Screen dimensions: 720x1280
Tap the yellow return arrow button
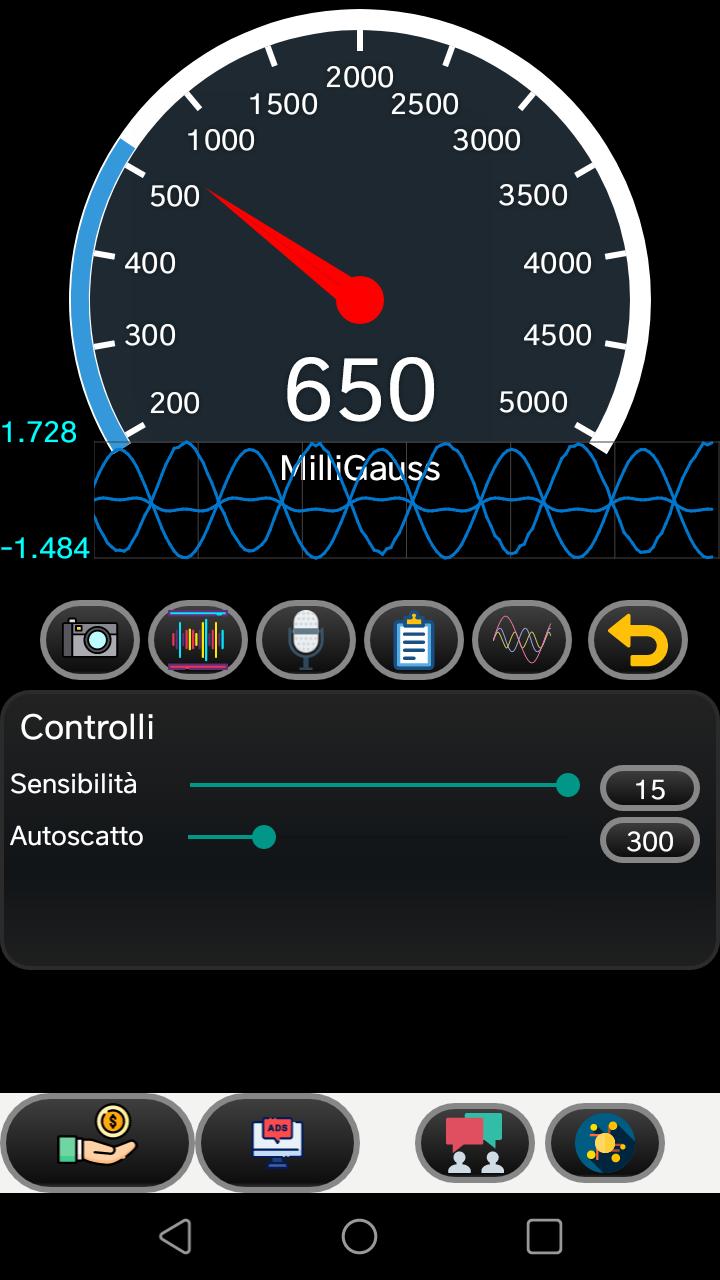(x=638, y=639)
